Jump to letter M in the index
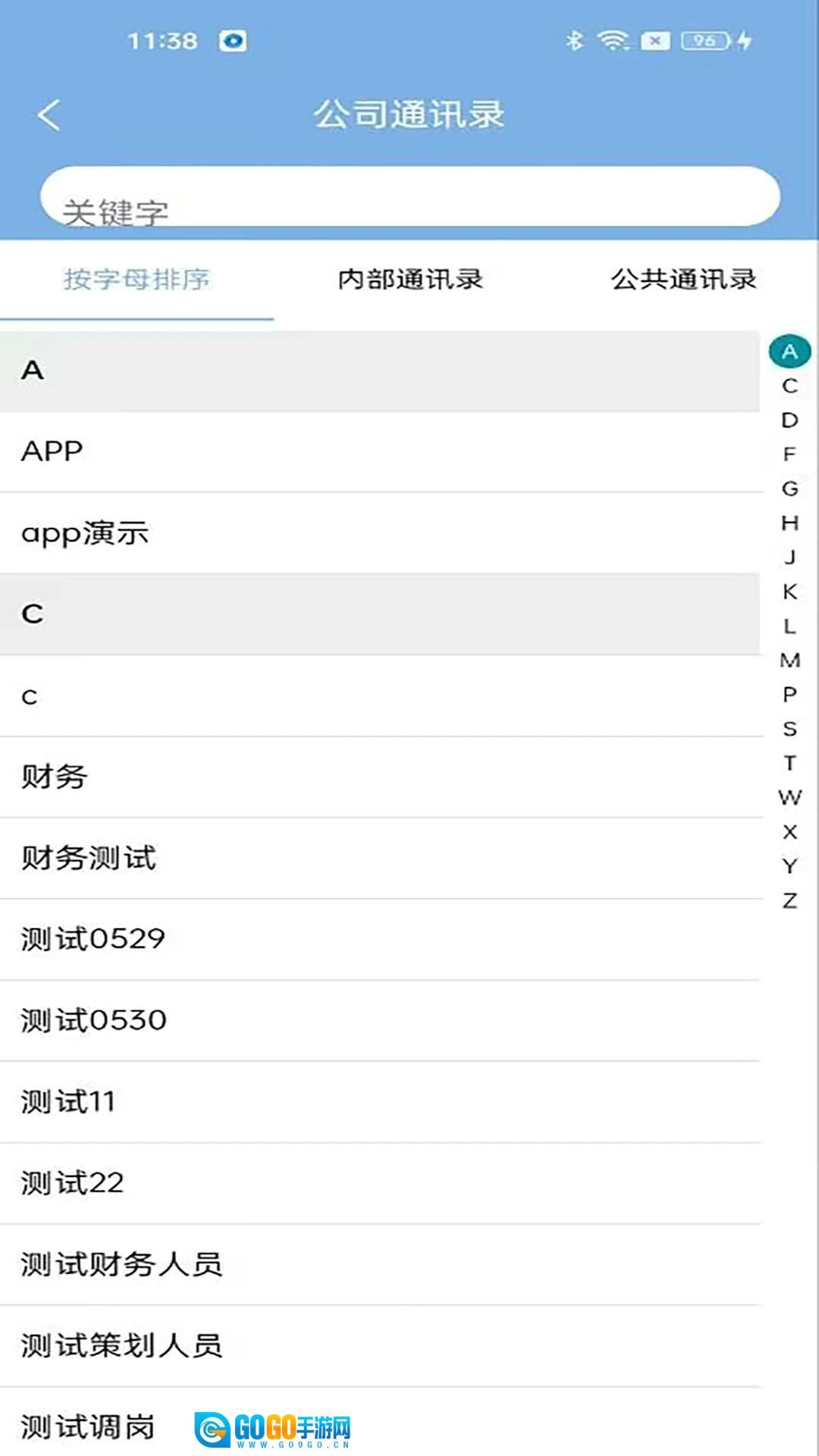819x1456 pixels. pyautogui.click(x=789, y=661)
